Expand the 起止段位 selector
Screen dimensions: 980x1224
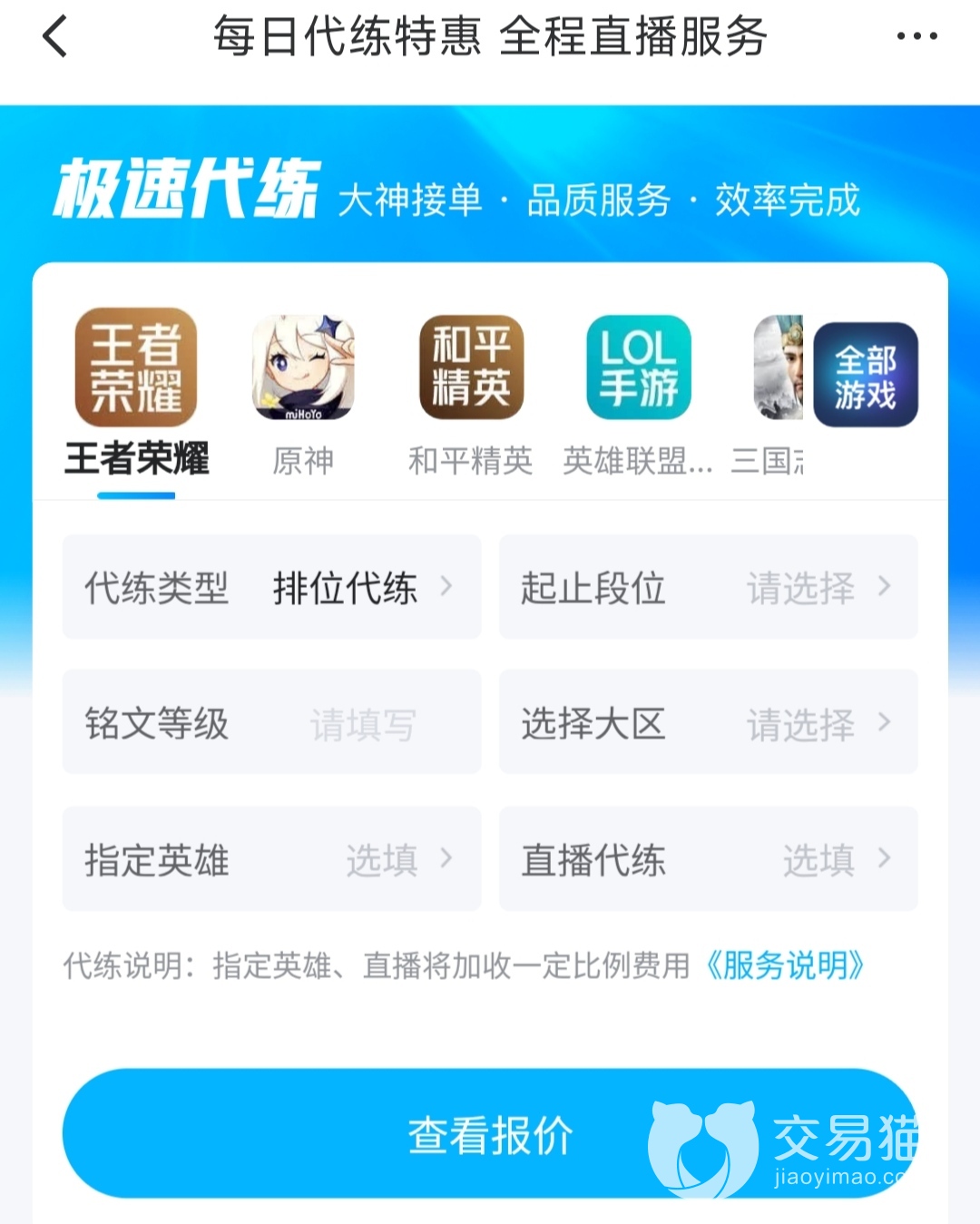pyautogui.click(x=707, y=587)
